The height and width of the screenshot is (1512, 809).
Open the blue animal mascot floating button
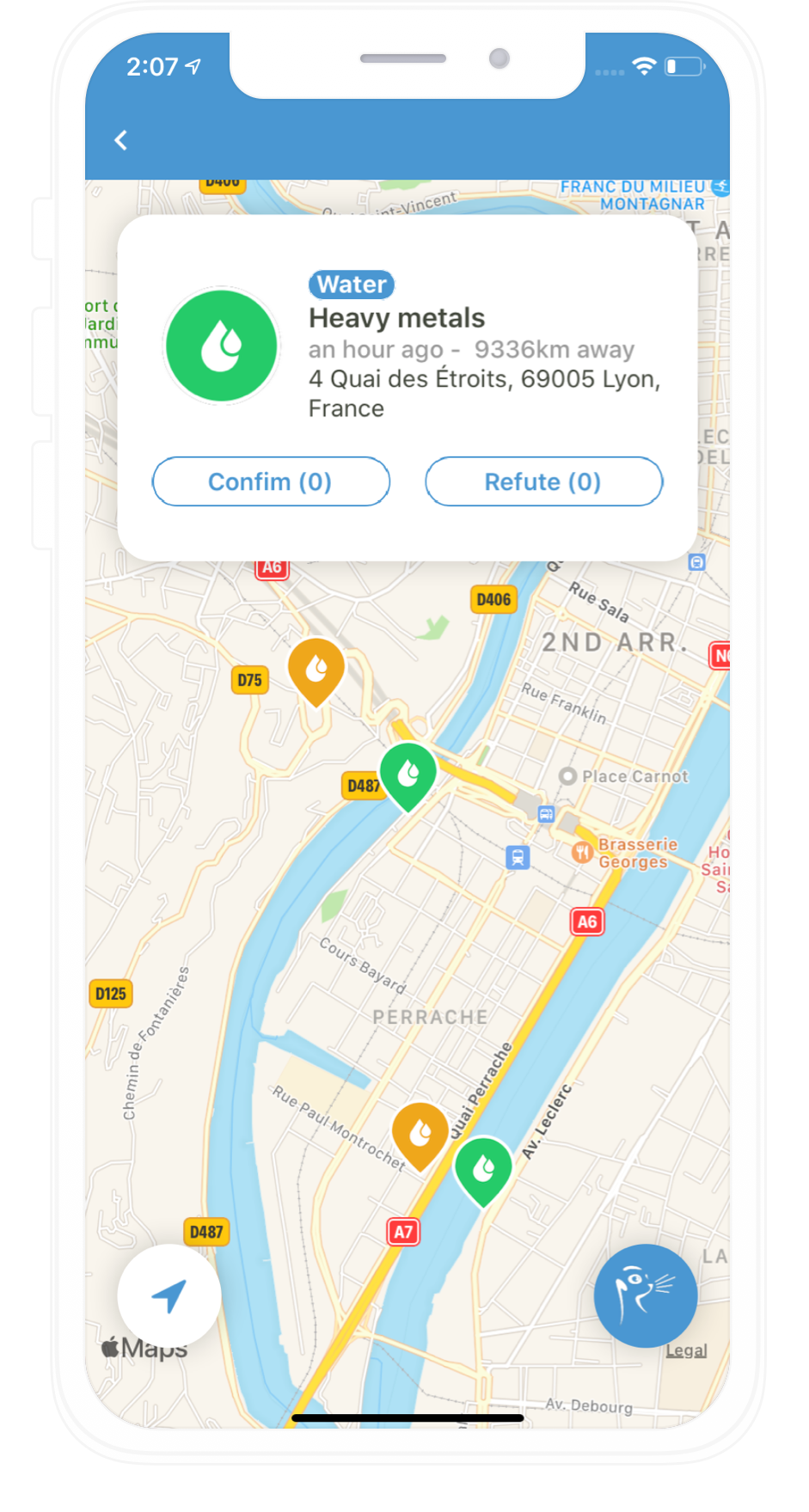pos(645,1295)
